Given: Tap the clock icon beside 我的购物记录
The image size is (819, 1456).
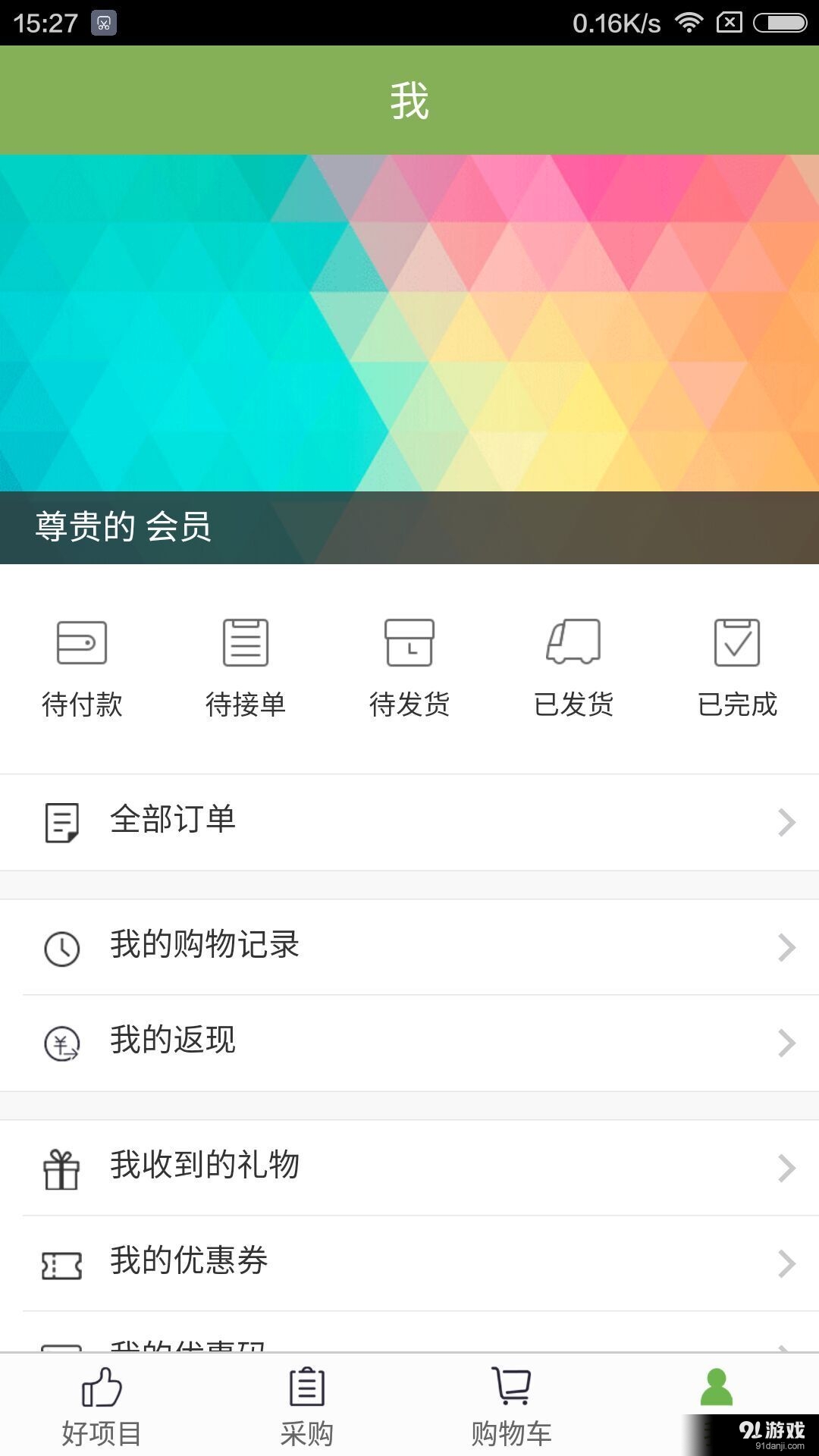Looking at the screenshot, I should tap(62, 946).
